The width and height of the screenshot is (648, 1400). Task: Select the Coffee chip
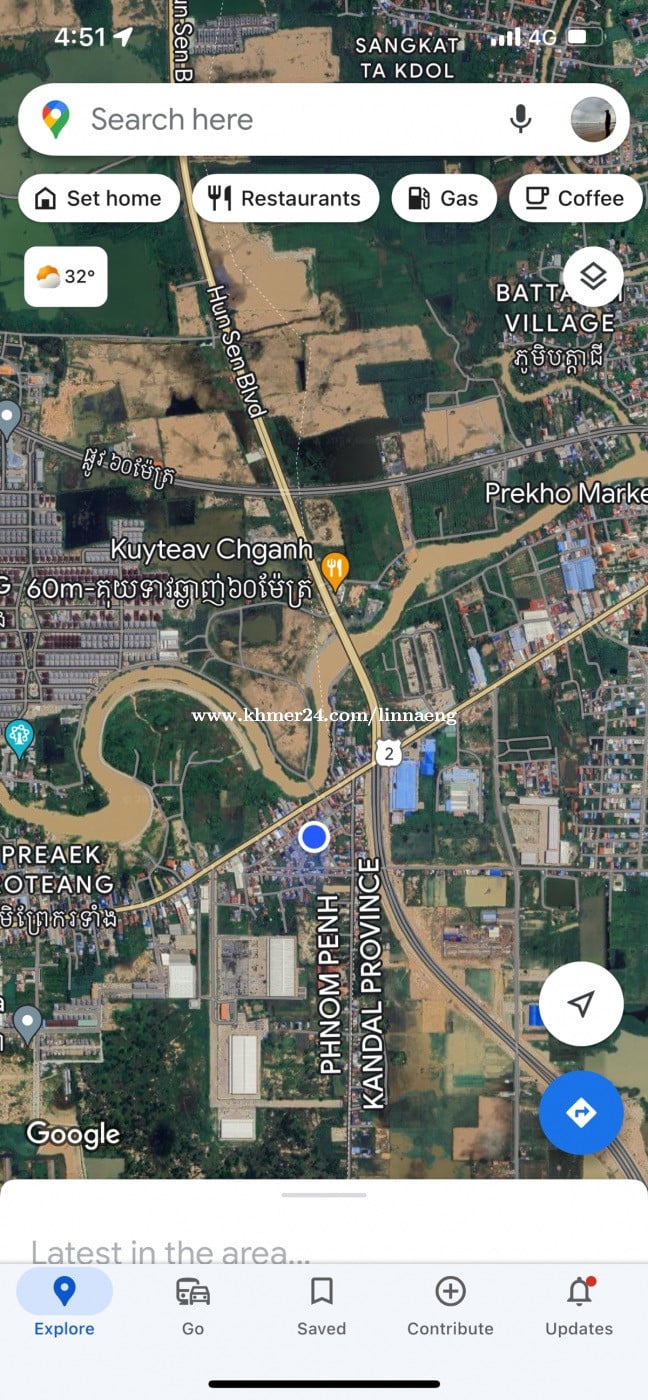[x=575, y=198]
